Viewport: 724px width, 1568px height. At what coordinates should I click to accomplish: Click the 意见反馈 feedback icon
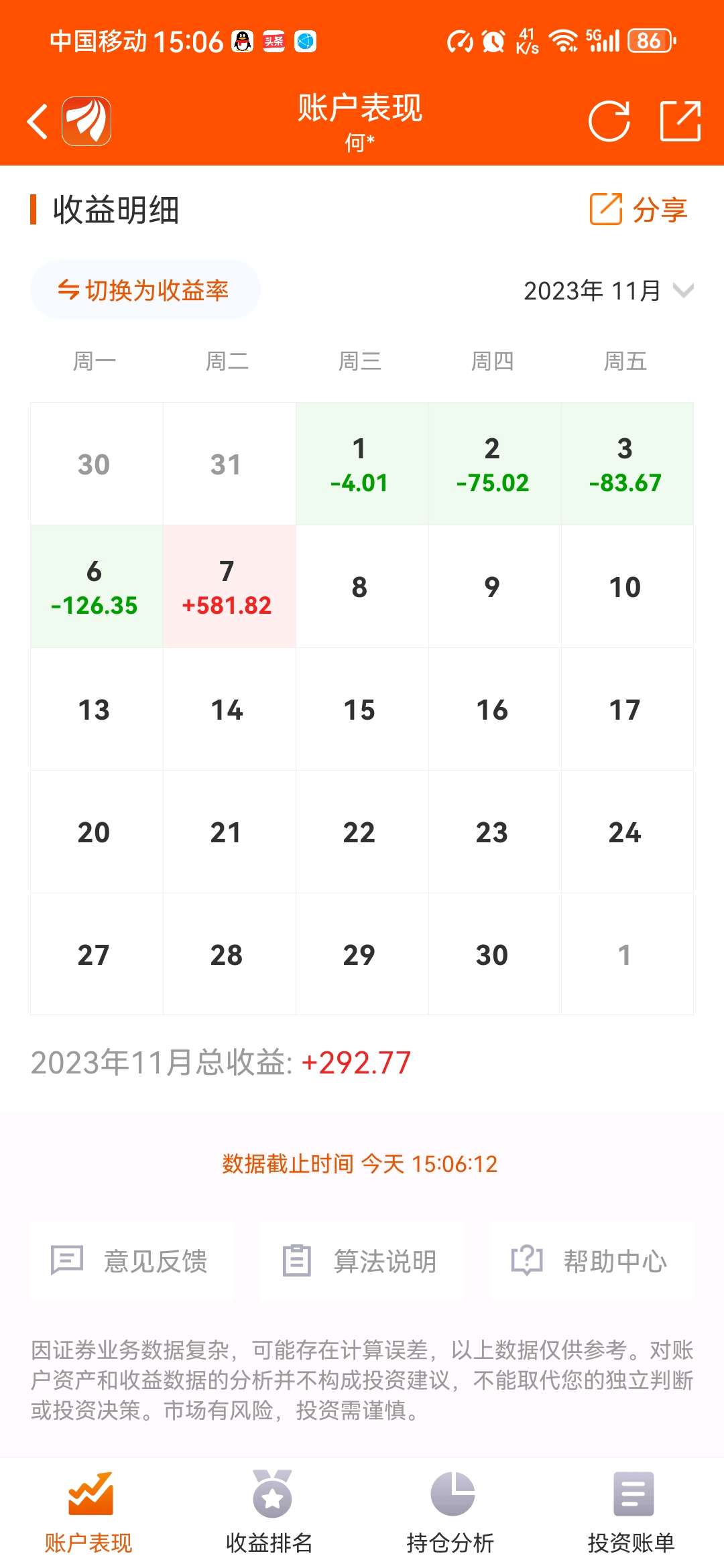point(67,1258)
